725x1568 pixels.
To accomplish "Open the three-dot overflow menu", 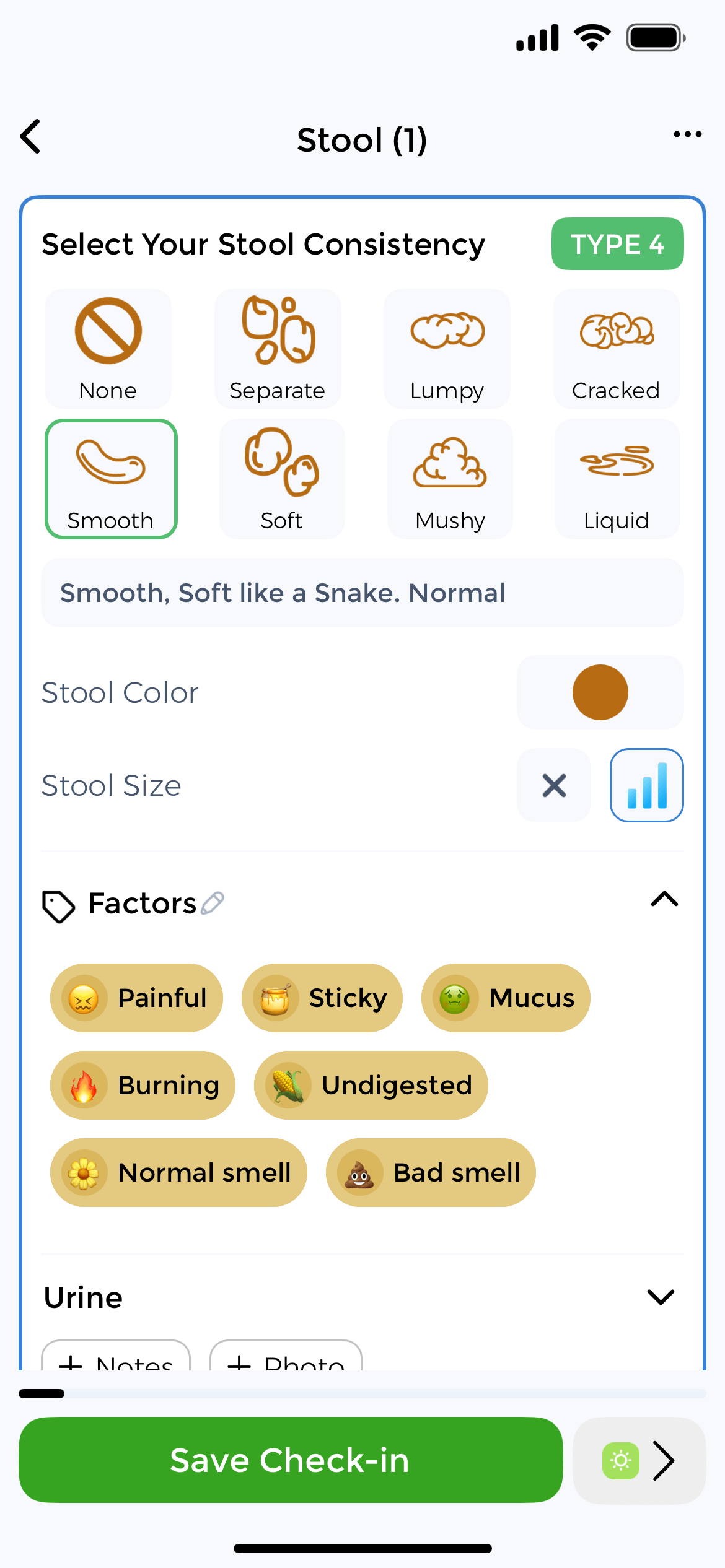I will (687, 134).
